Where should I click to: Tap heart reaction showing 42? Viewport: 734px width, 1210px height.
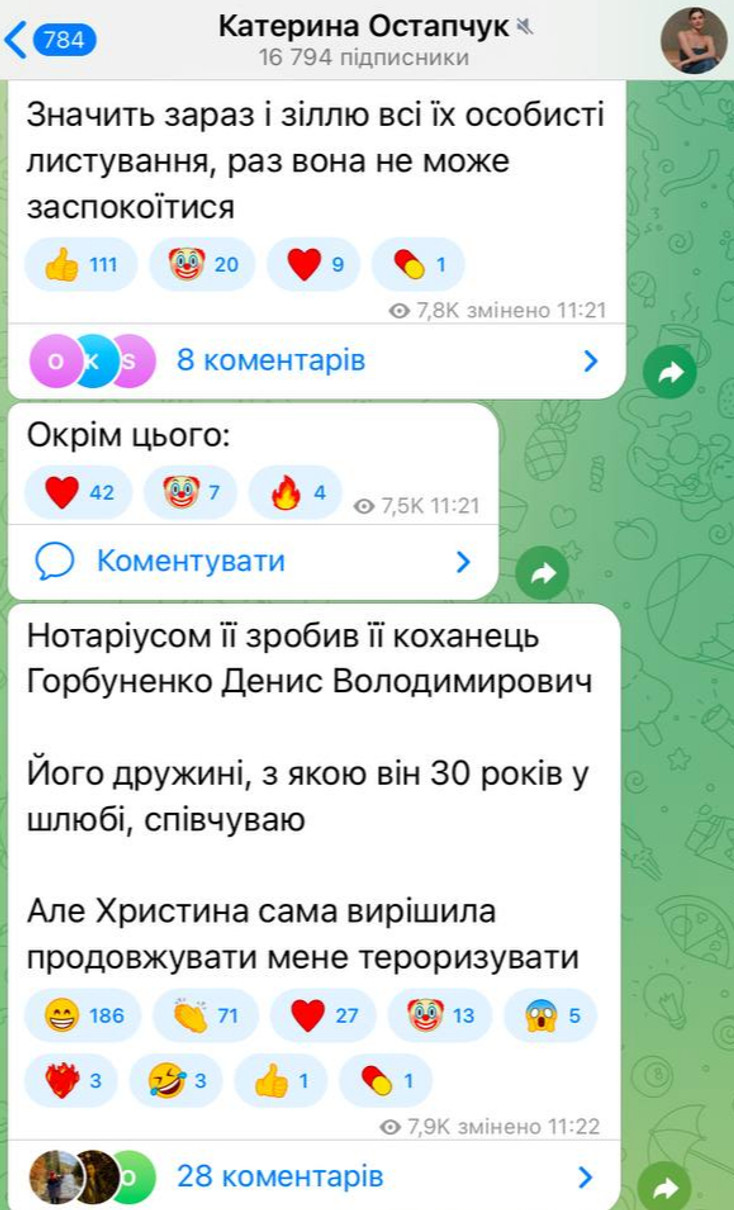(79, 492)
